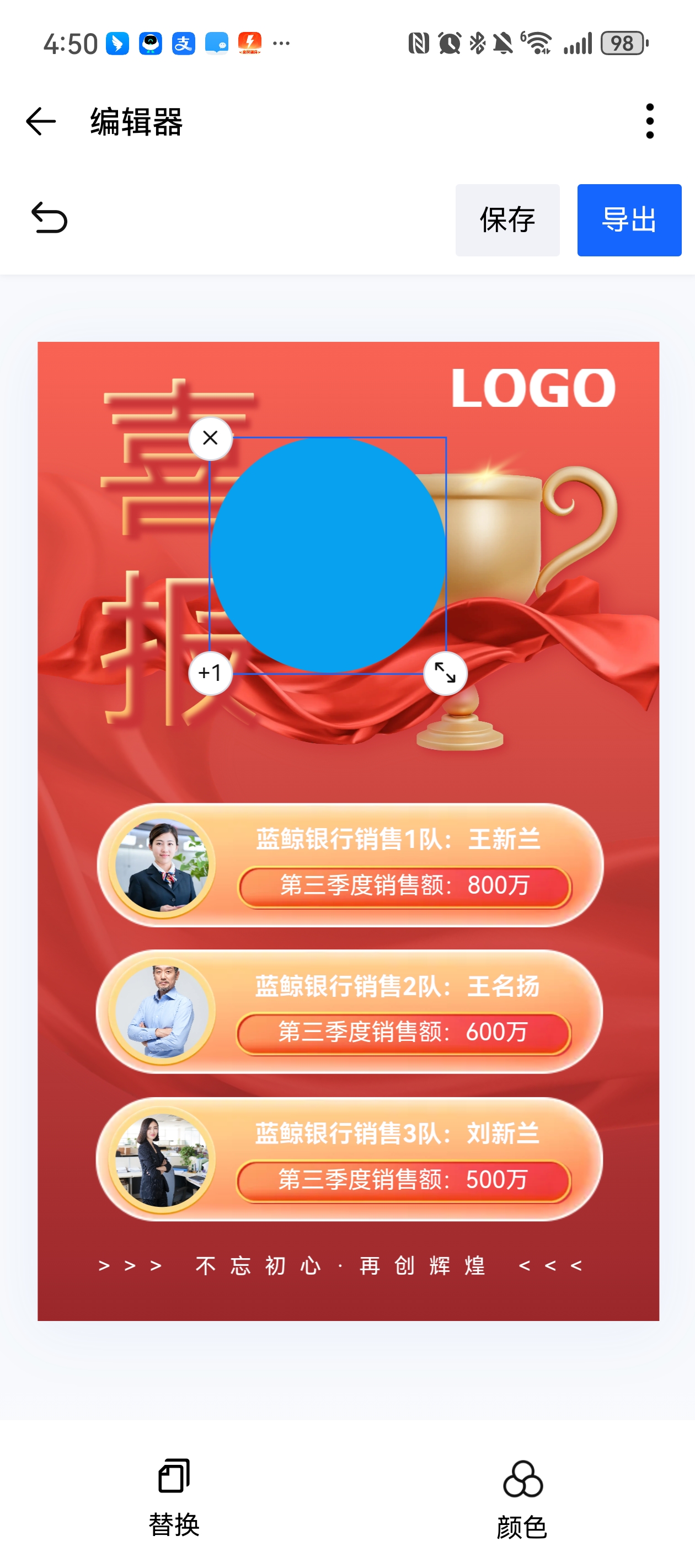Tap the 保存 save button
The height and width of the screenshot is (1568, 695).
click(x=507, y=220)
